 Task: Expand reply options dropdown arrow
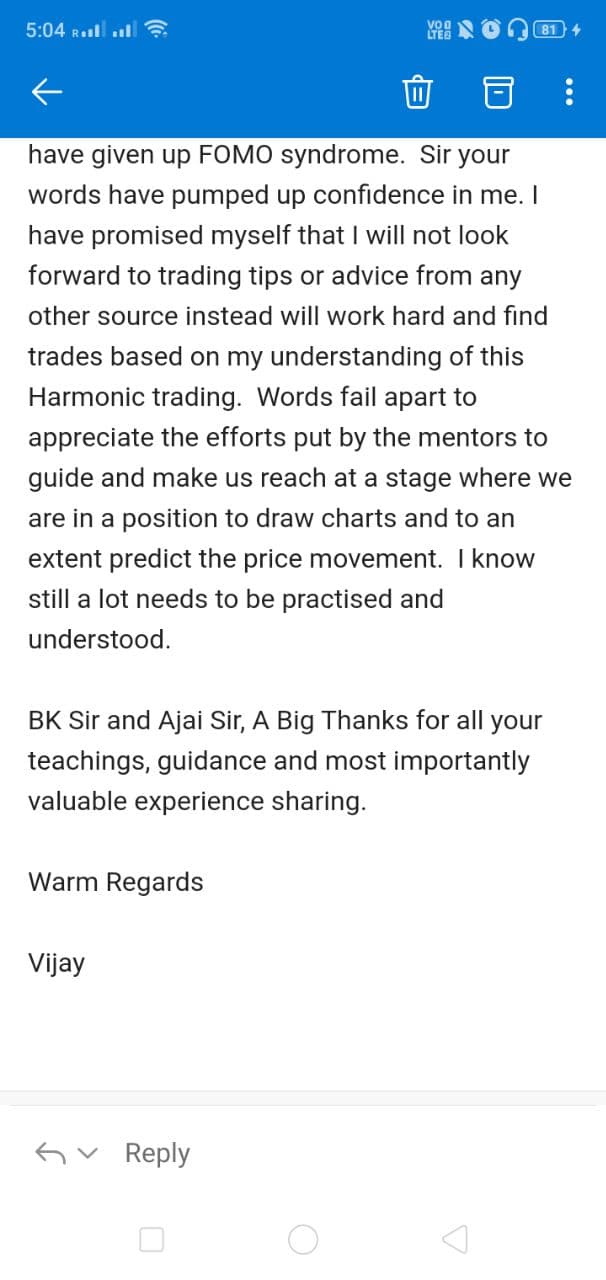click(89, 1154)
